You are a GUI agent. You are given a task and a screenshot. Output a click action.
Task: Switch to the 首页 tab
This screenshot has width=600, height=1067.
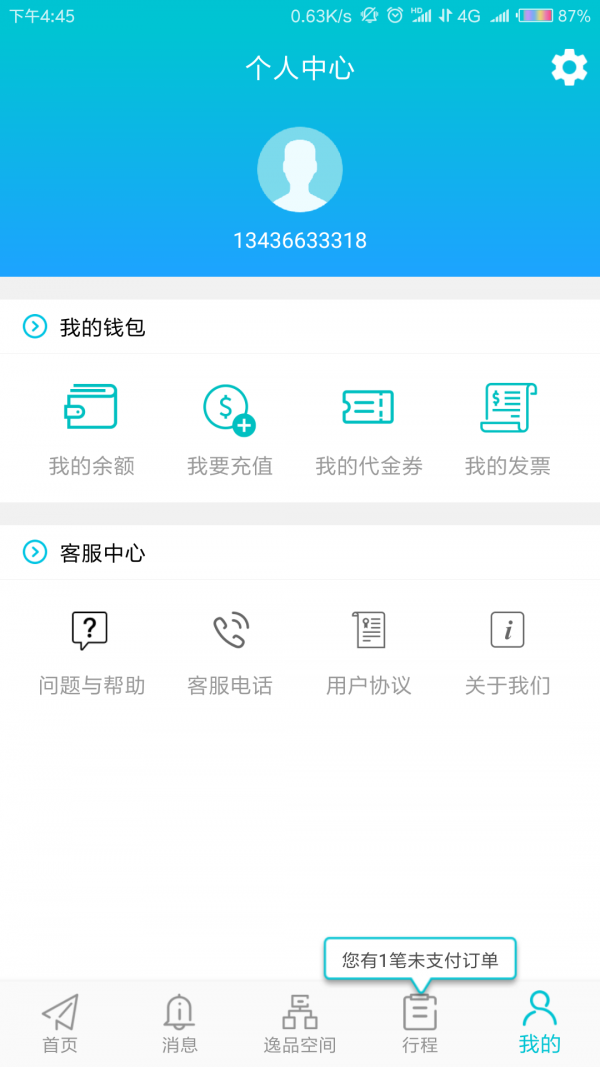pyautogui.click(x=60, y=1024)
